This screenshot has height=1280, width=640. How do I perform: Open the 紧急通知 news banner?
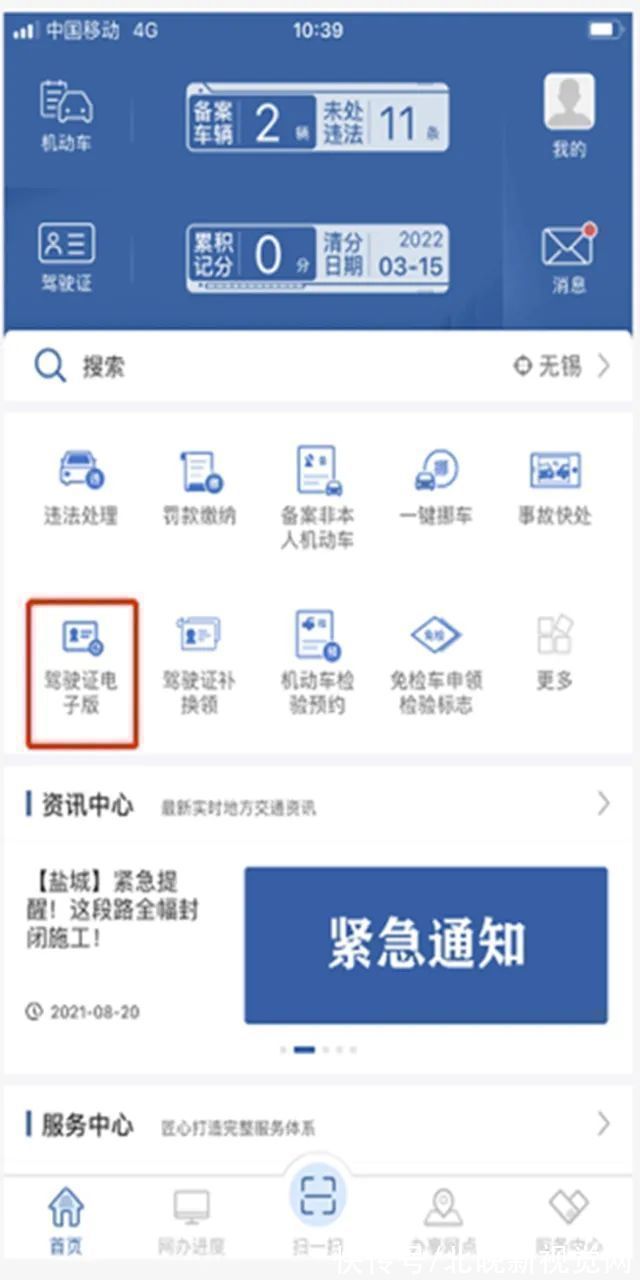pos(425,944)
